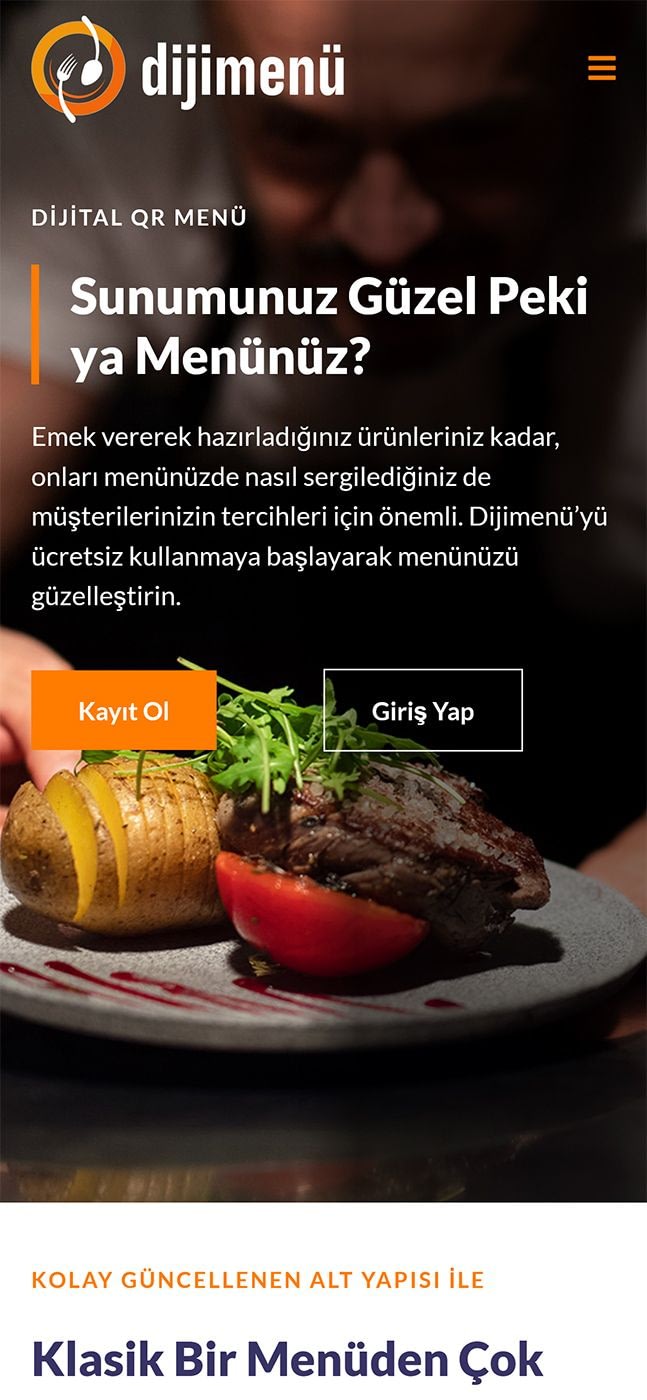647x1400 pixels.
Task: Open the hamburger navigation menu
Action: tap(601, 68)
